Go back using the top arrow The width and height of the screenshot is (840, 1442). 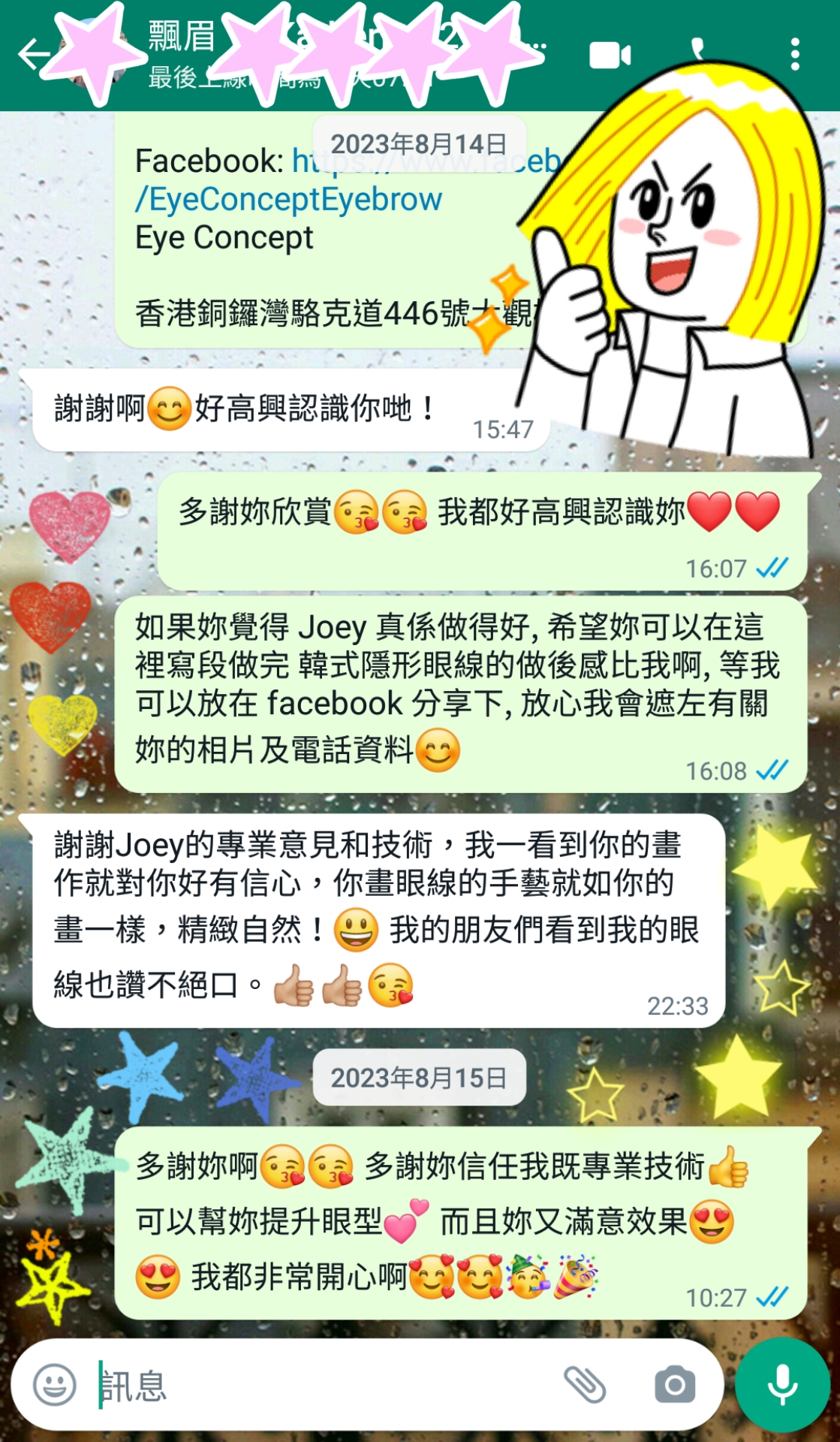(33, 55)
